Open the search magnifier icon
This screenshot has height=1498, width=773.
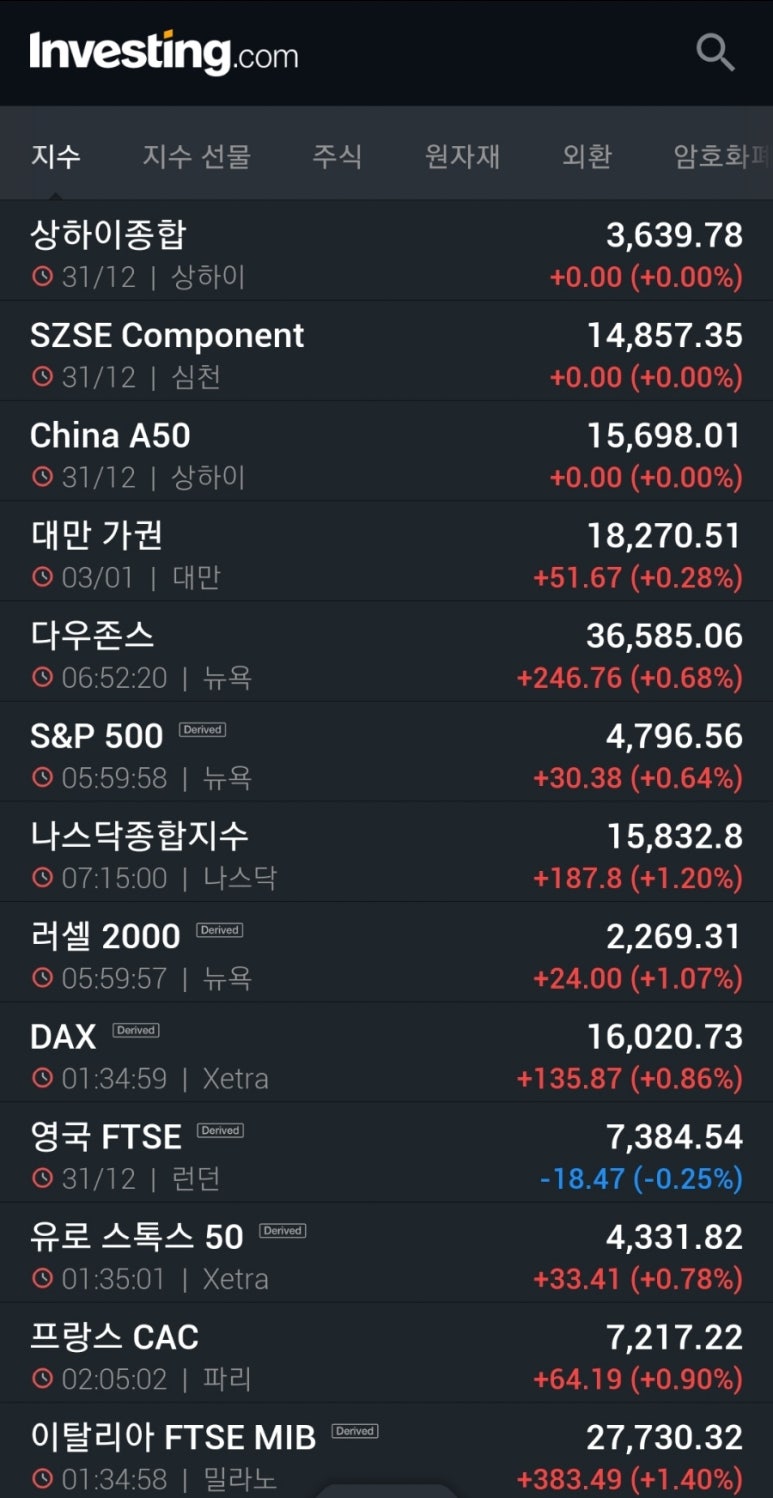point(715,52)
